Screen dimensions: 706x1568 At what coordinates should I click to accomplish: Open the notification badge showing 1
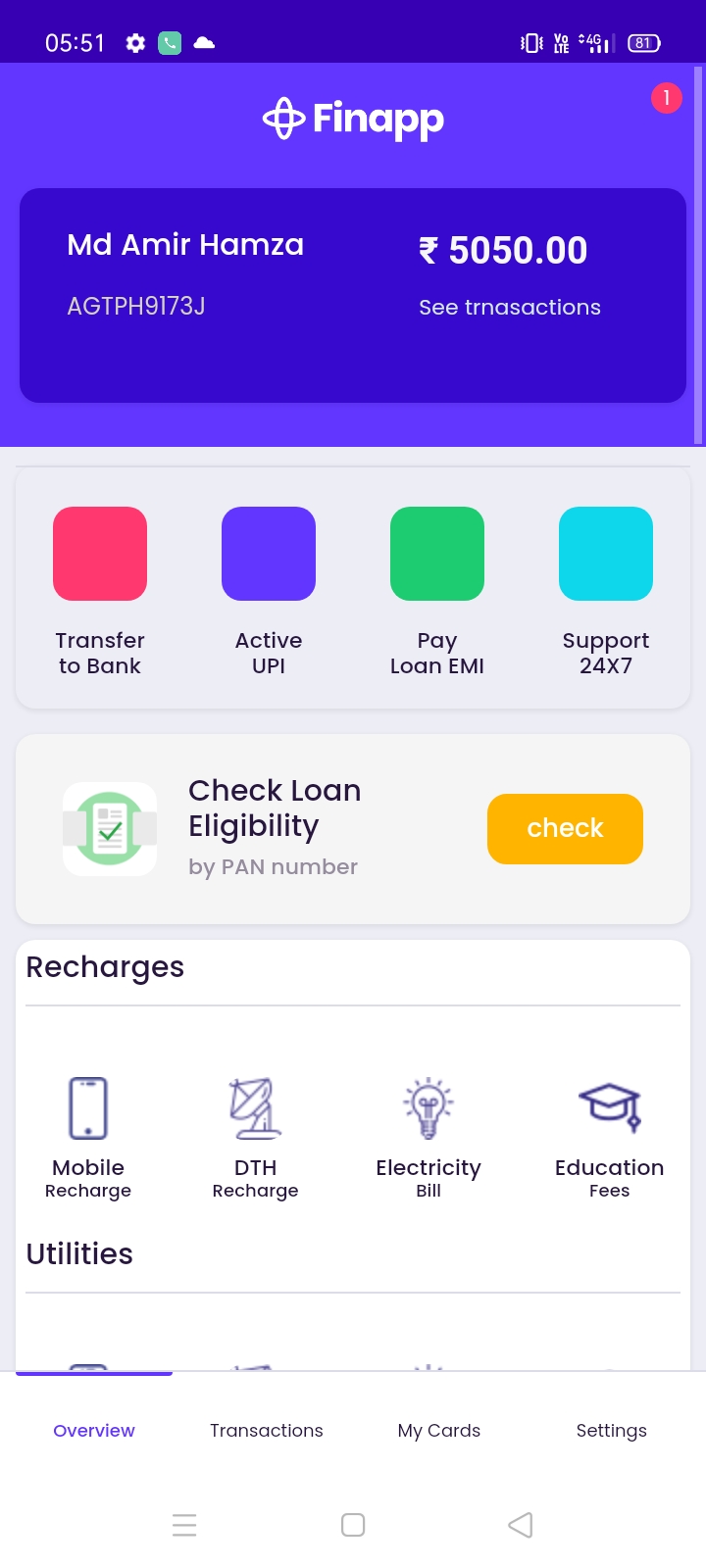tap(667, 98)
